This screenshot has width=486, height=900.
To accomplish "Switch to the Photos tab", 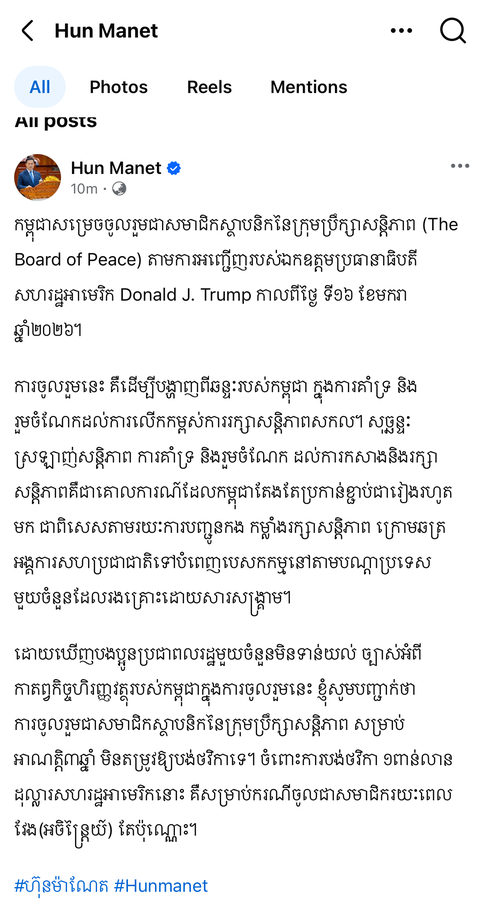I will (x=118, y=87).
